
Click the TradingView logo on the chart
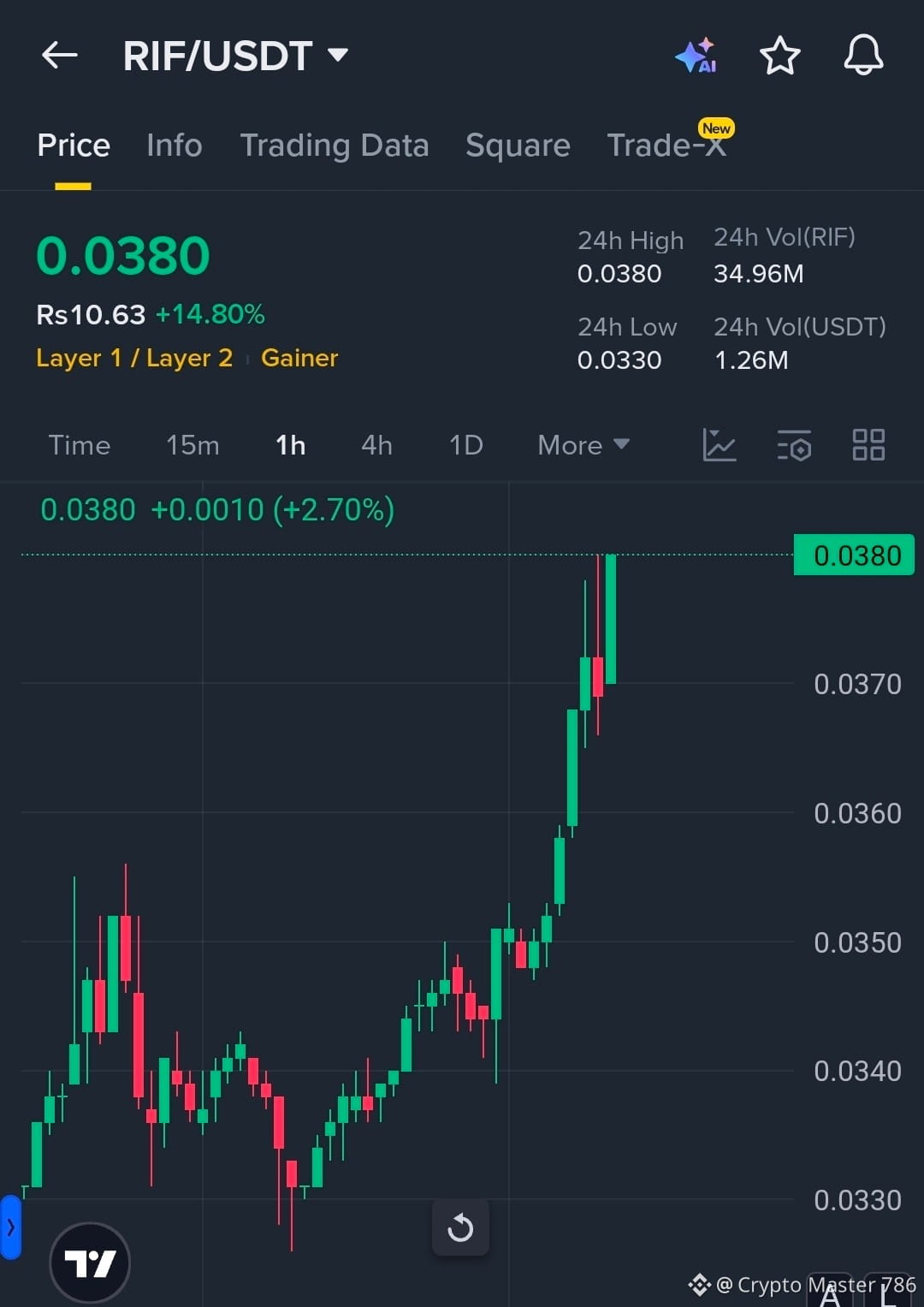(x=91, y=1262)
